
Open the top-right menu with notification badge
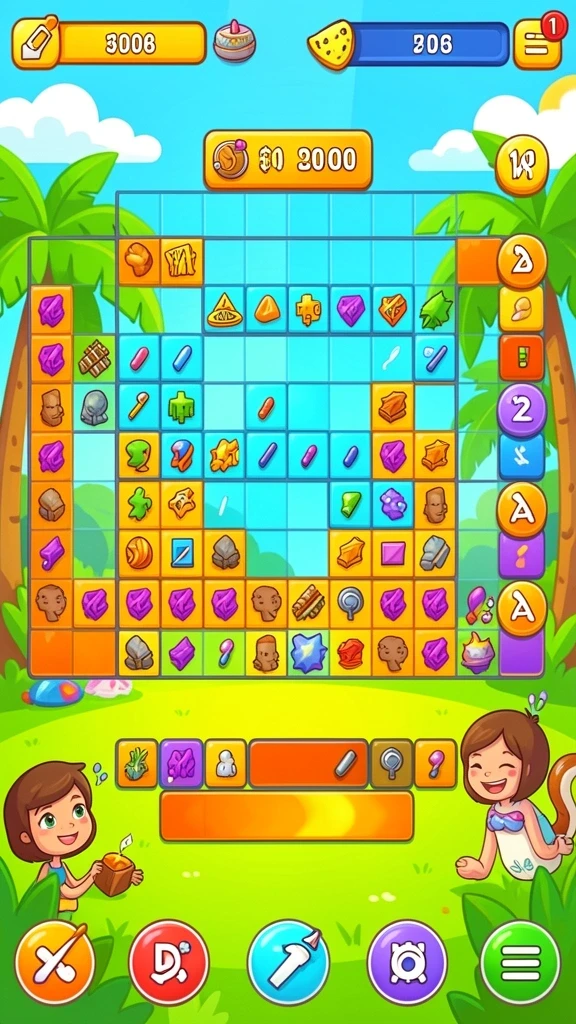(537, 43)
